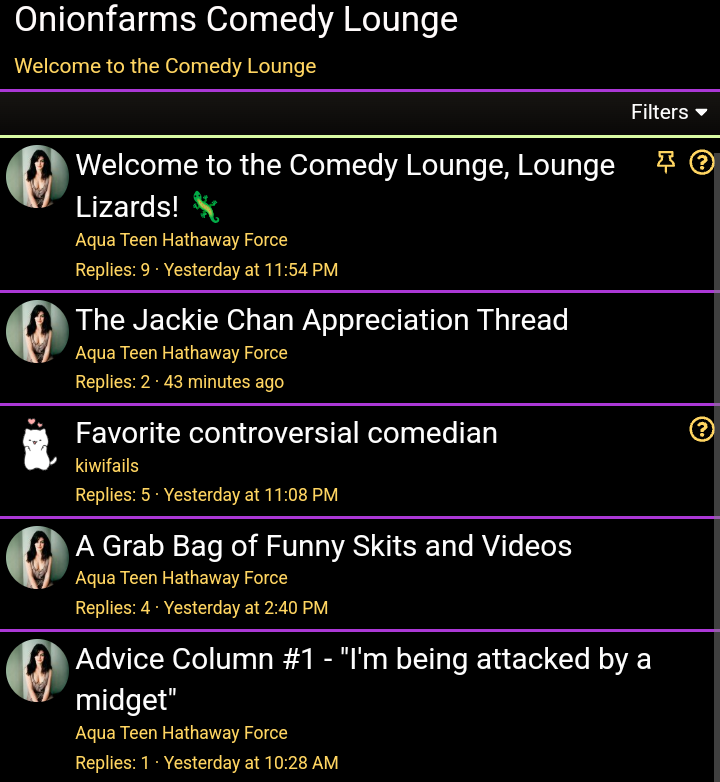The width and height of the screenshot is (720, 782).
Task: Tap the avatar beside Favorite controversial comedian
Action: tap(38, 445)
